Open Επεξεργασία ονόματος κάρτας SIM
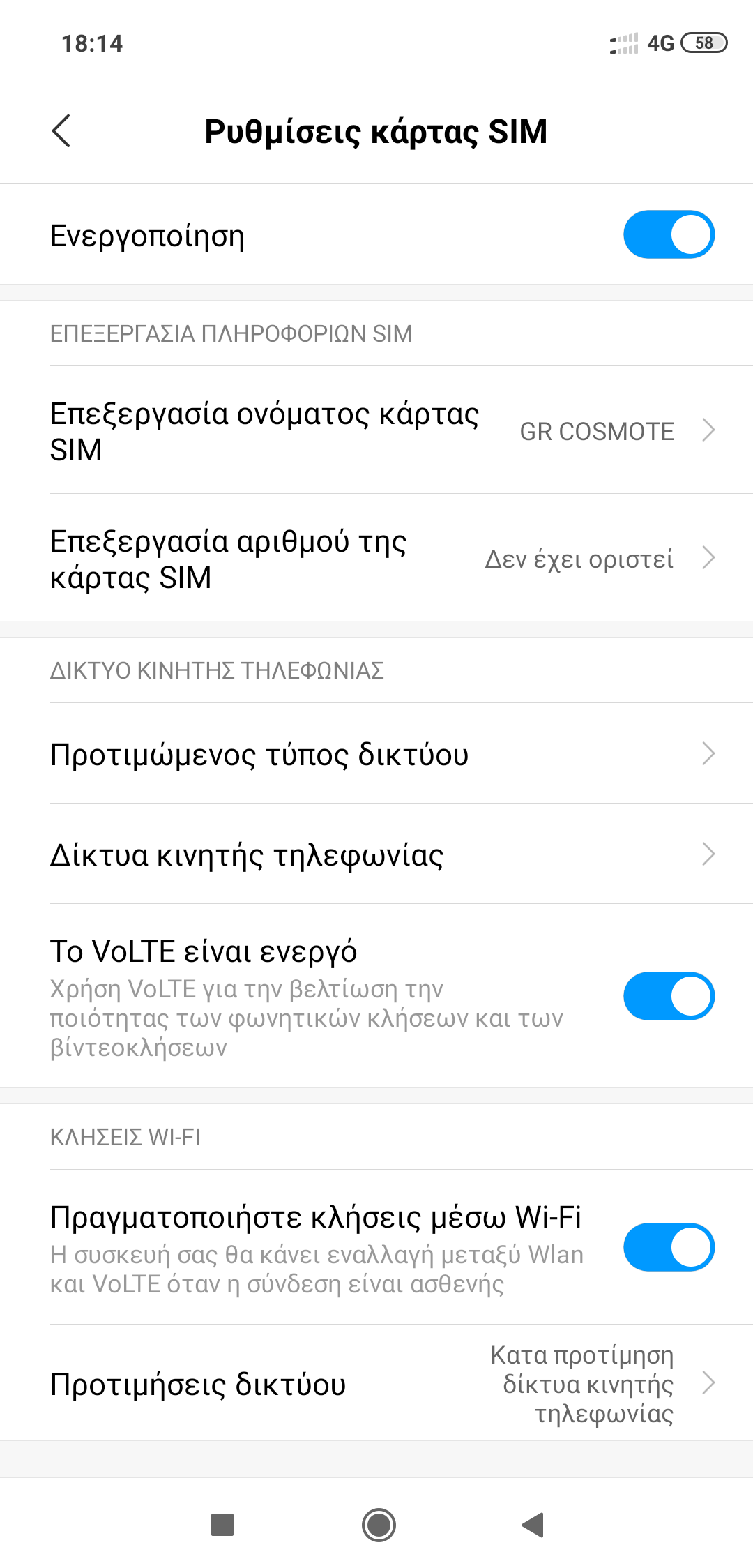The width and height of the screenshot is (753, 1568). (376, 430)
